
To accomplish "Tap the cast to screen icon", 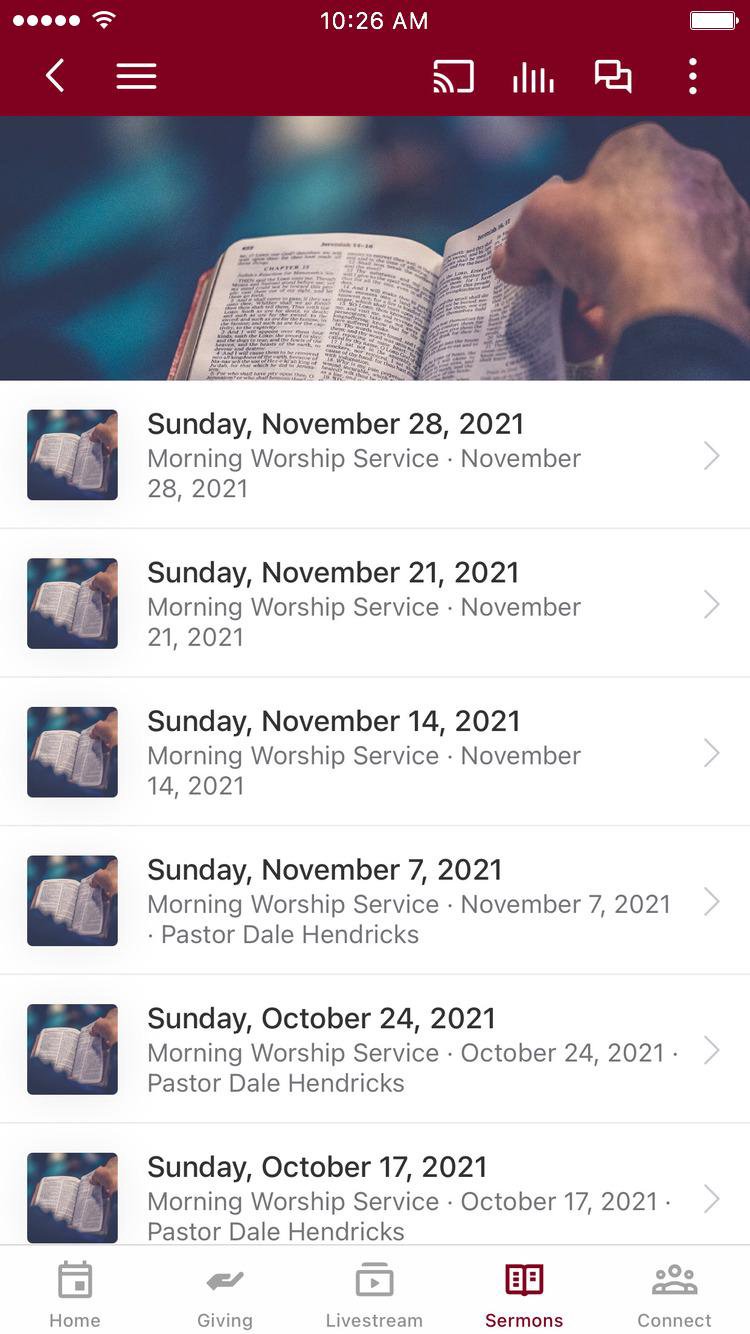I will click(453, 76).
